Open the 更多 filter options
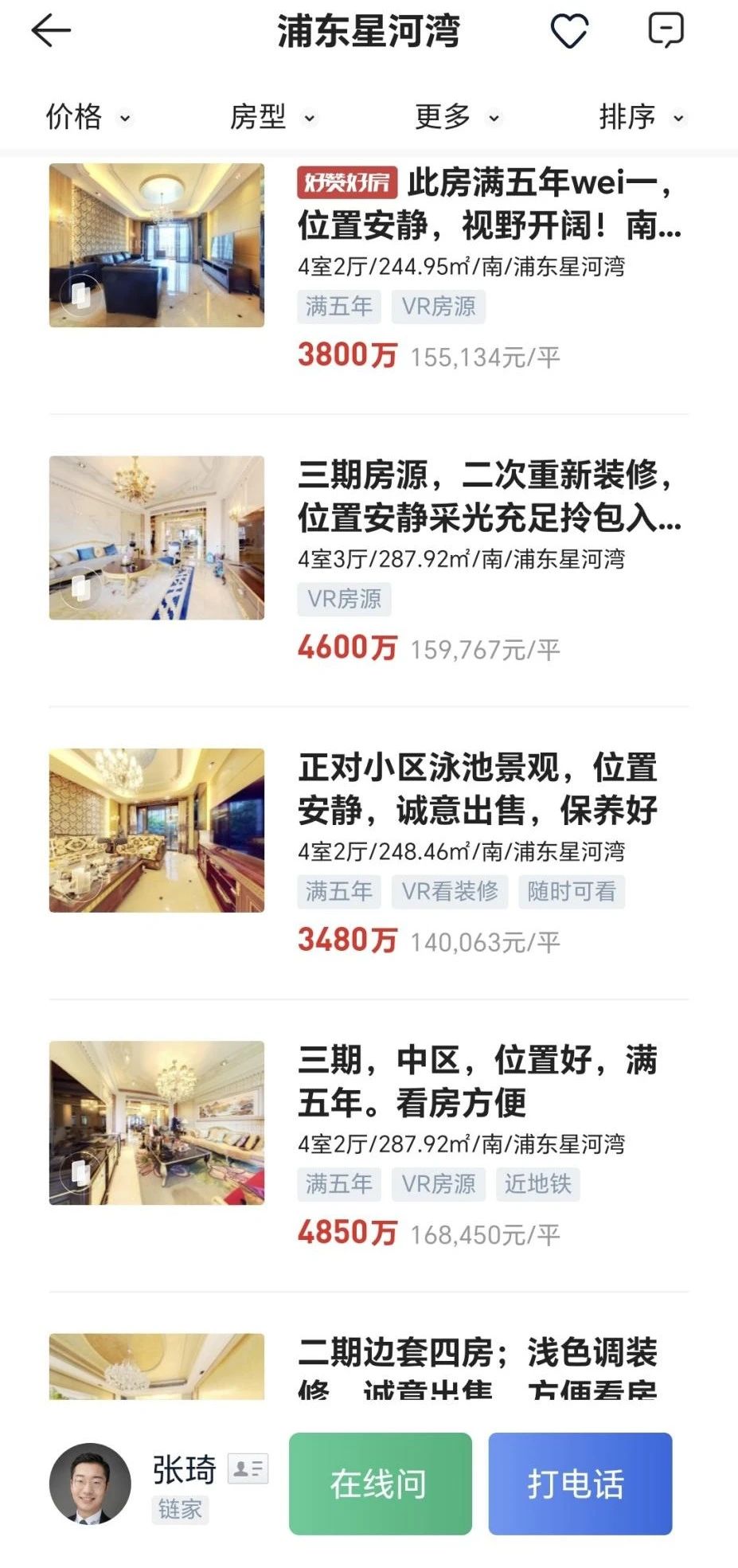 (457, 117)
